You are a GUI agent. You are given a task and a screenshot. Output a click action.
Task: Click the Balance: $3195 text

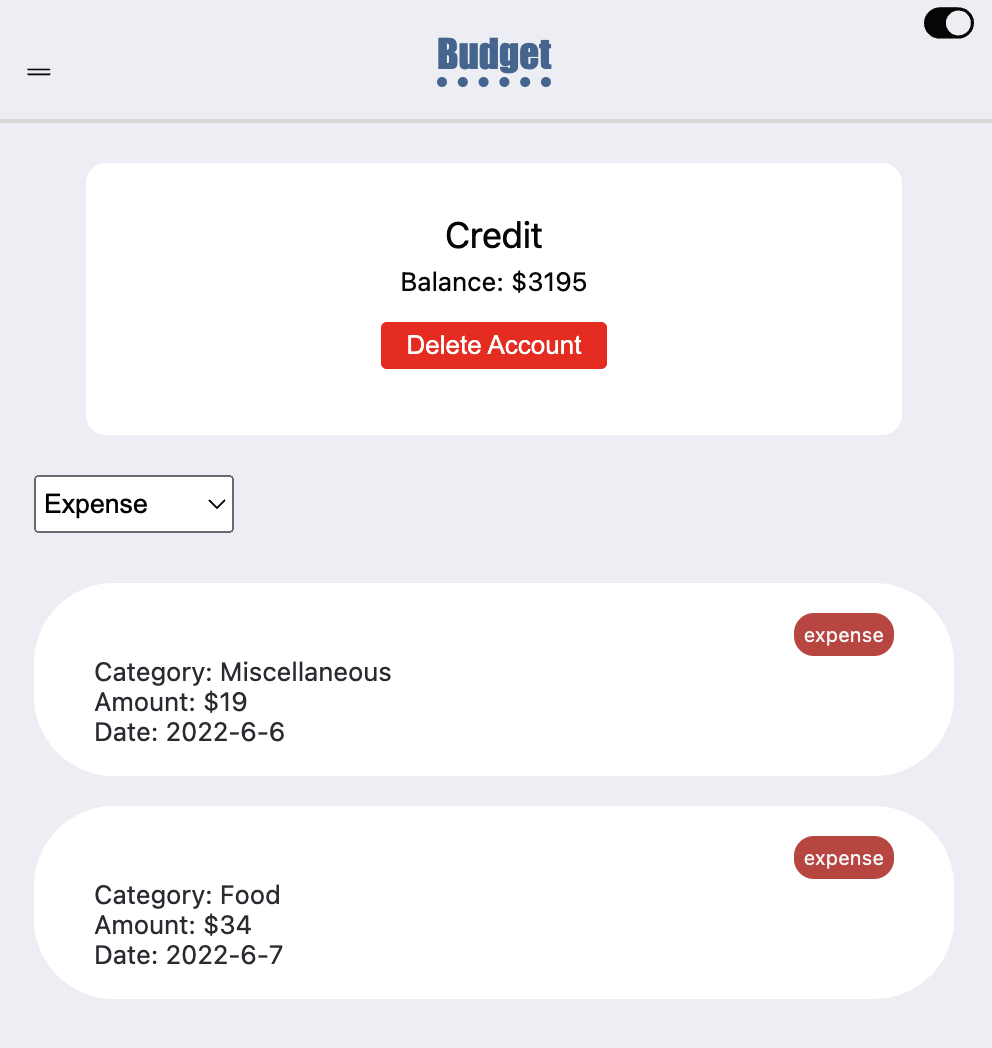coord(493,282)
